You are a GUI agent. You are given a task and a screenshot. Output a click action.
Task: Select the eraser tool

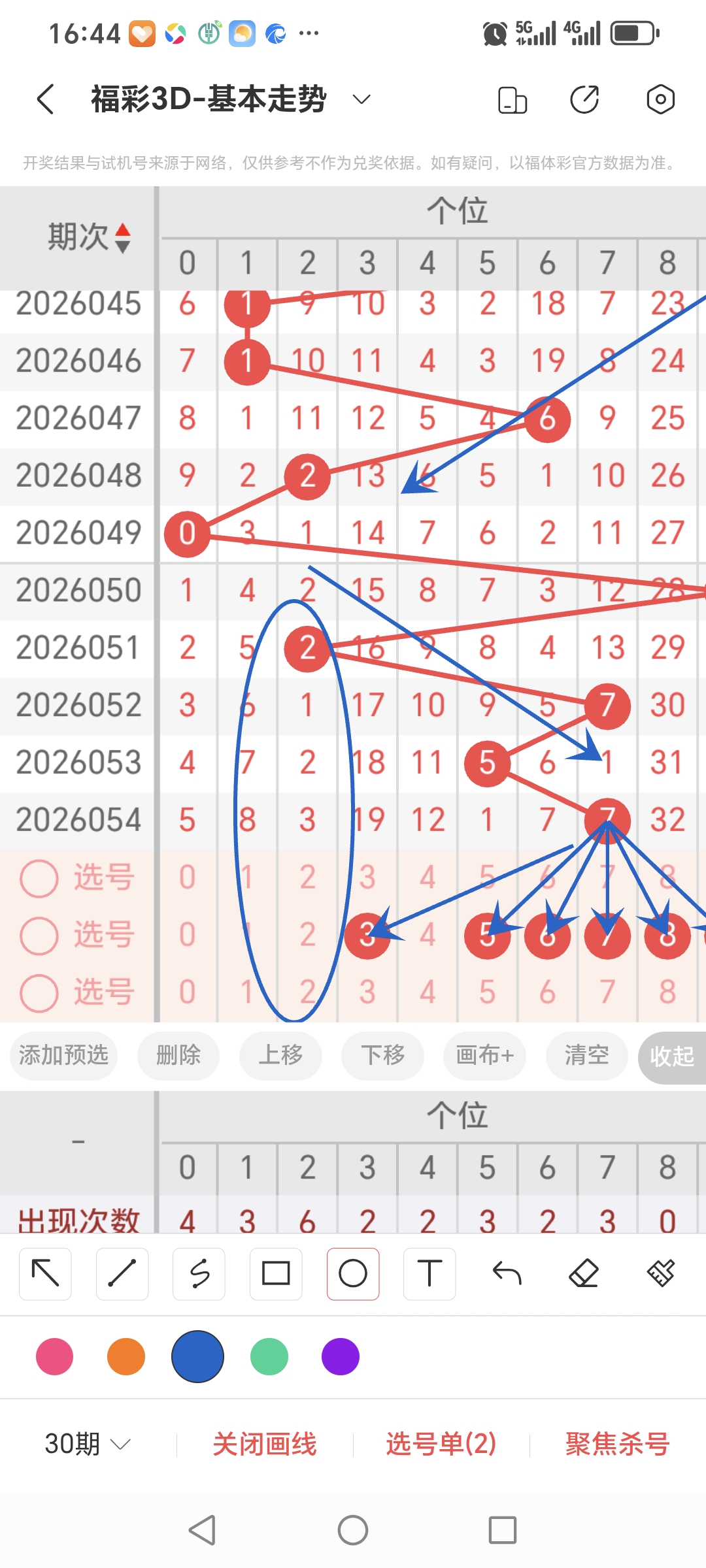(x=584, y=1273)
